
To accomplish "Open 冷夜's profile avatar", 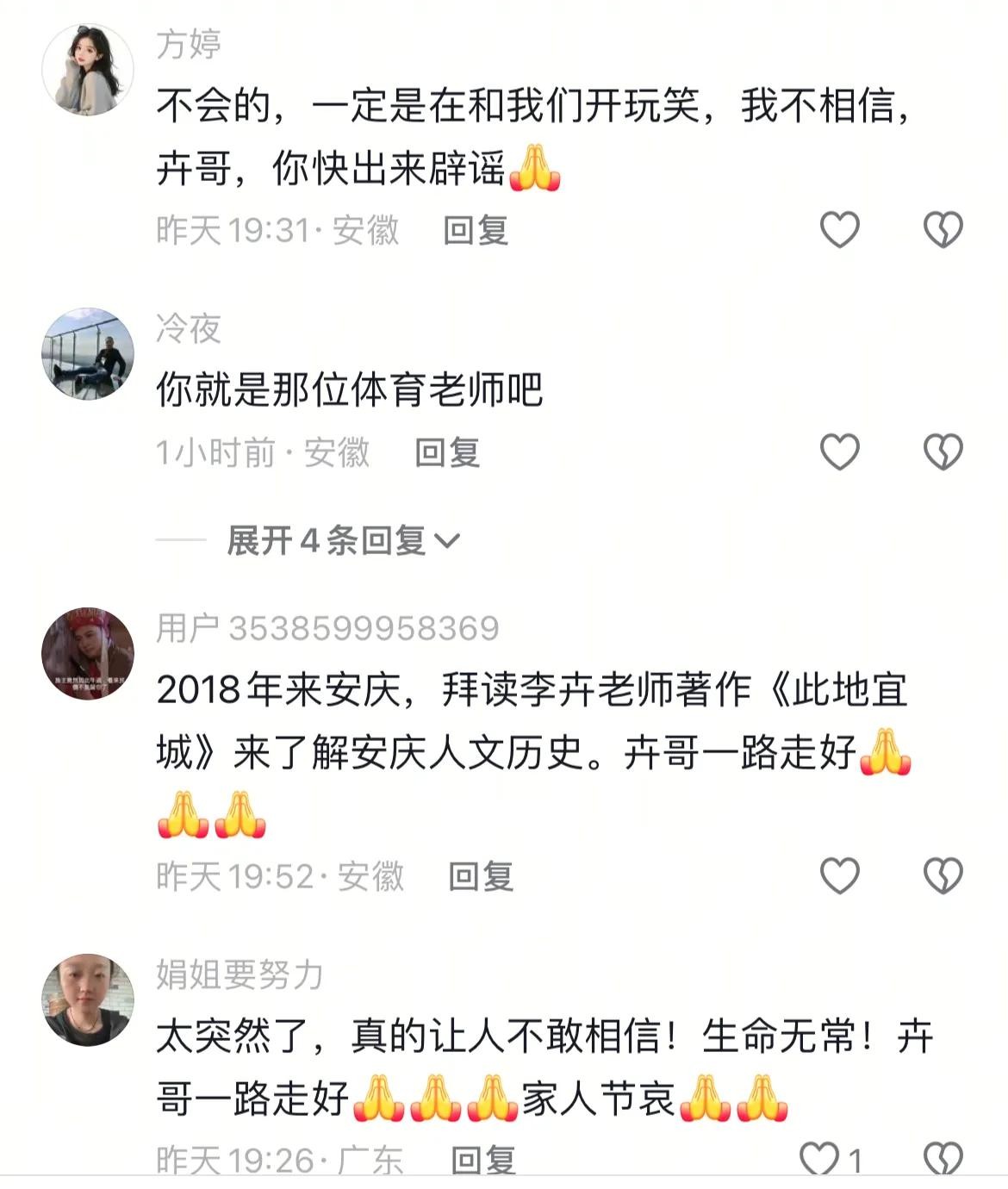I will tap(88, 353).
